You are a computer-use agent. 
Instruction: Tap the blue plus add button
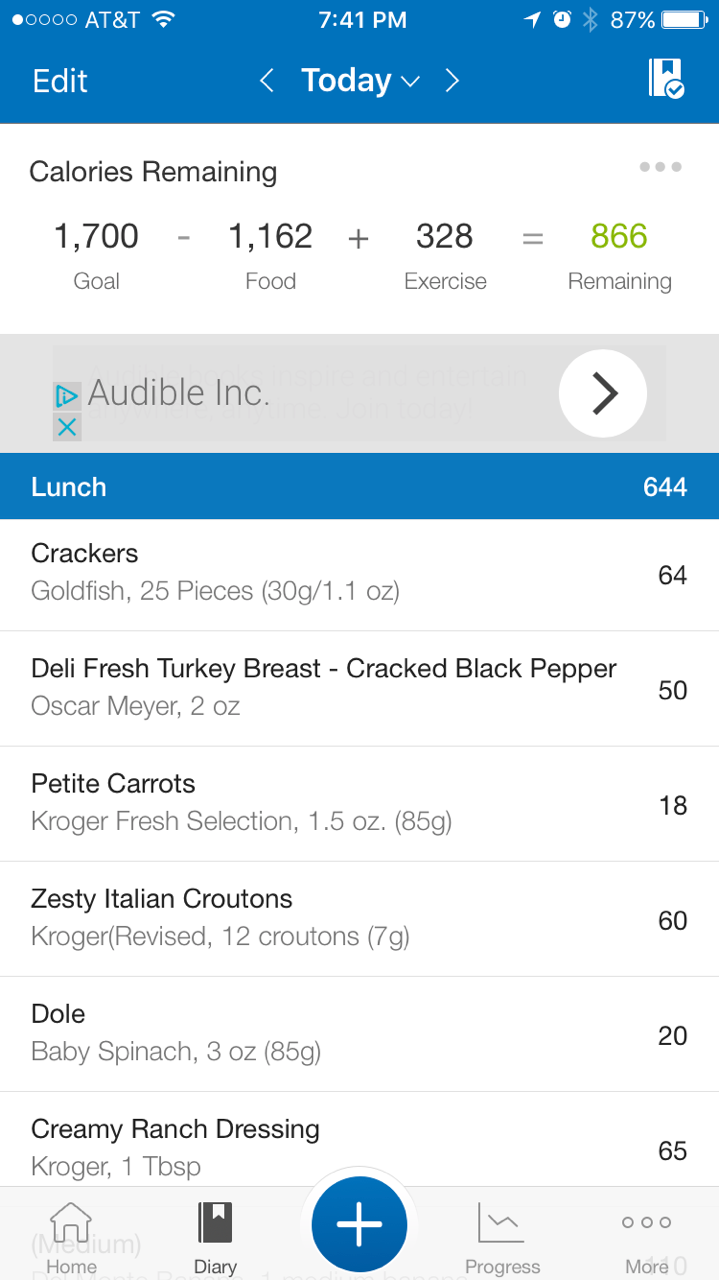[359, 1224]
